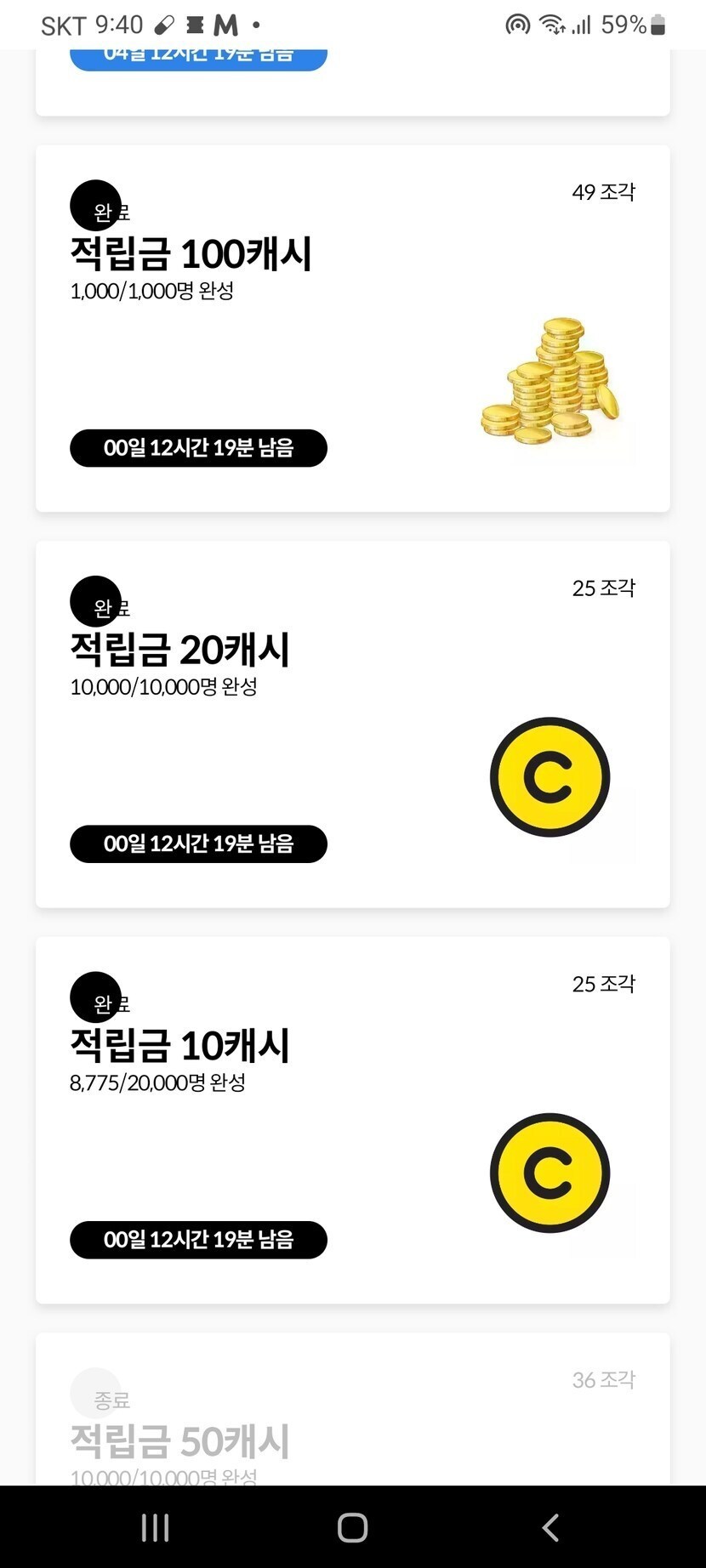706x1568 pixels.
Task: Show recent apps
Action: (155, 1527)
